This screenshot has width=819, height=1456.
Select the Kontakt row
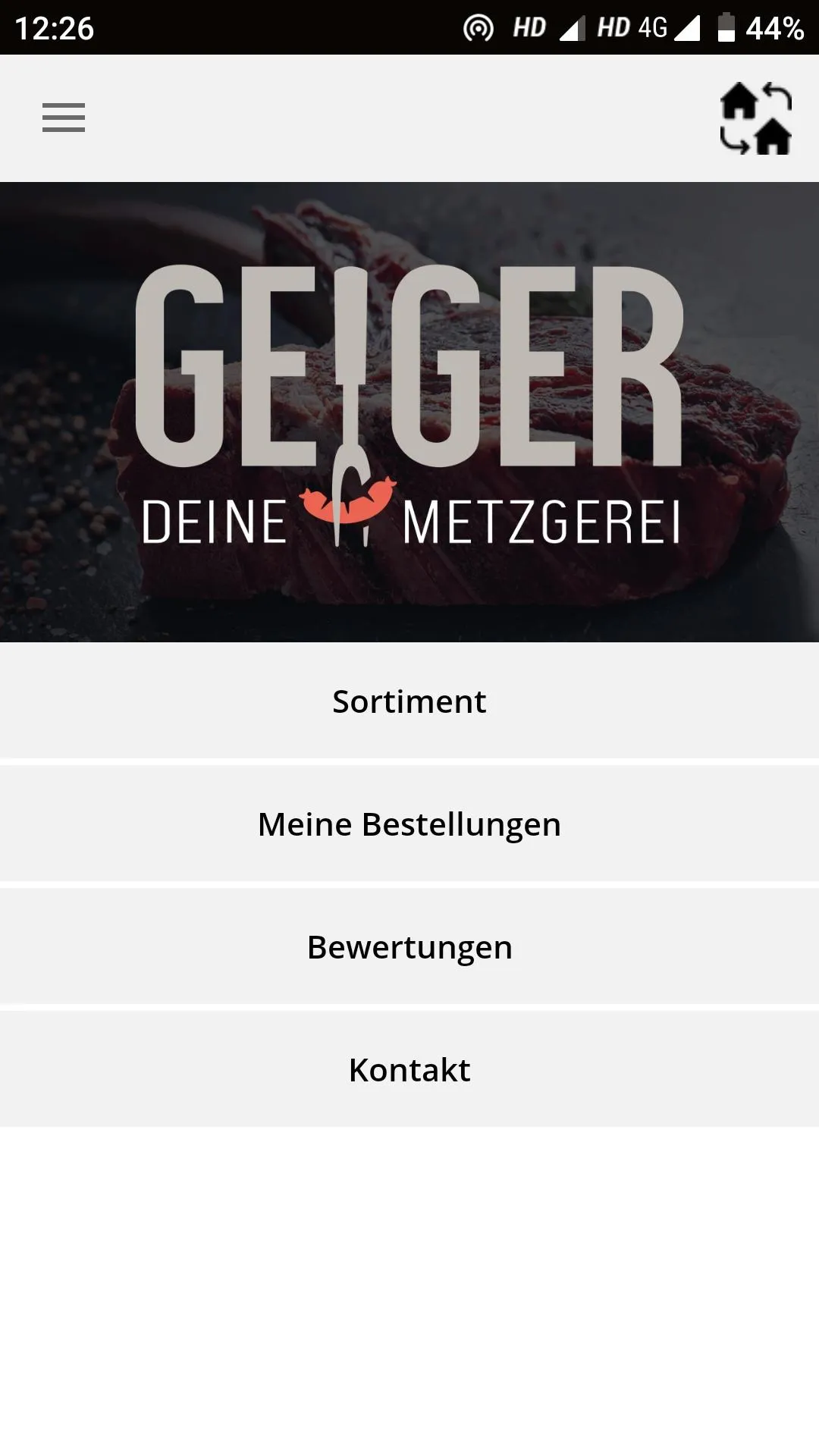point(409,1070)
